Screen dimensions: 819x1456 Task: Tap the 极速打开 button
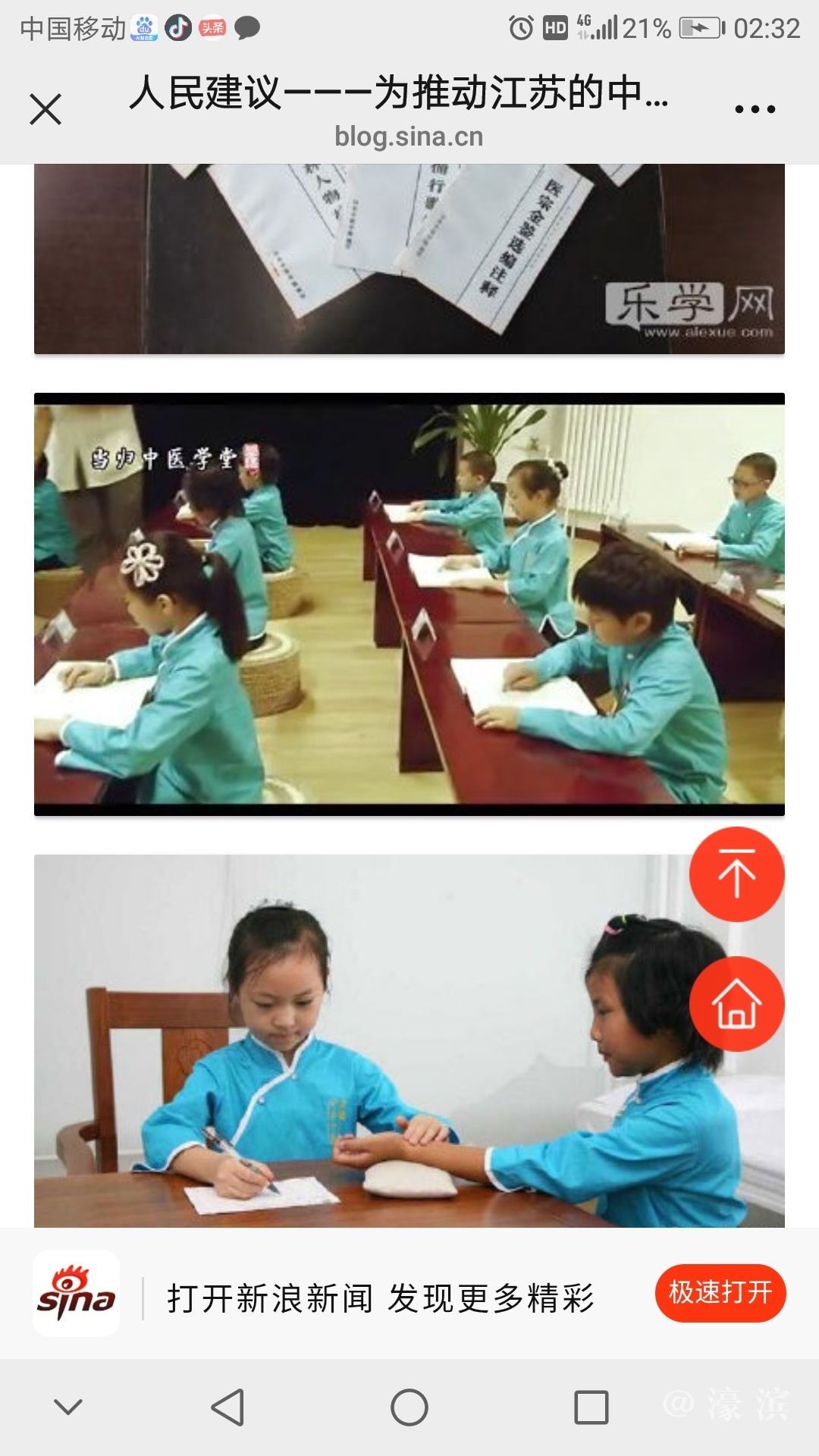tap(720, 1293)
